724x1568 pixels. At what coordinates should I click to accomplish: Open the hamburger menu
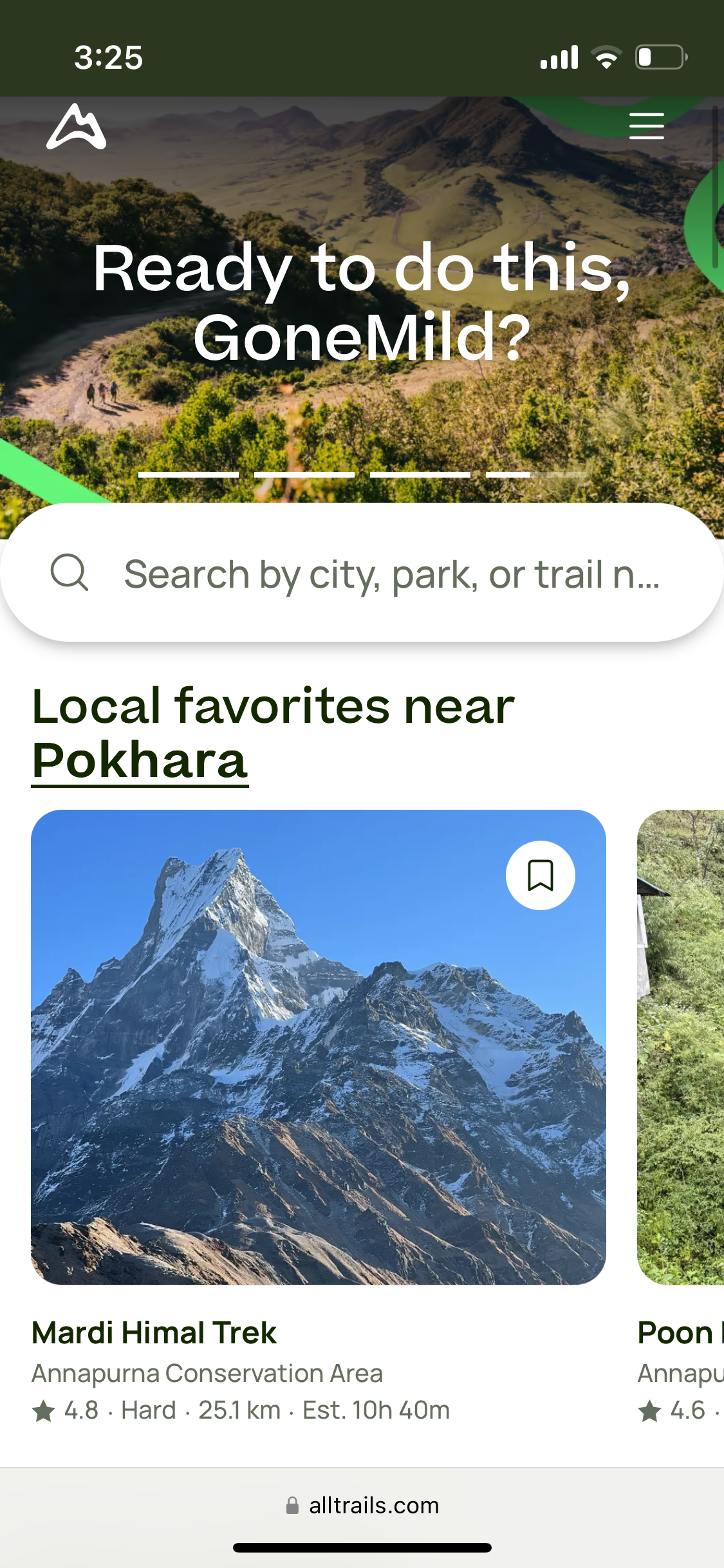[x=646, y=126]
